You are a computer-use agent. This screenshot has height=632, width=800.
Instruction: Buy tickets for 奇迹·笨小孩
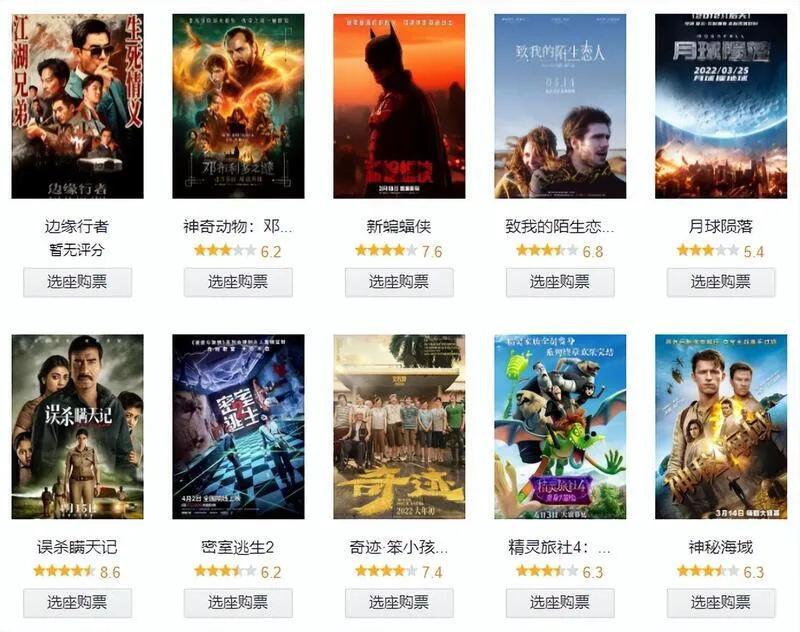[x=399, y=603]
